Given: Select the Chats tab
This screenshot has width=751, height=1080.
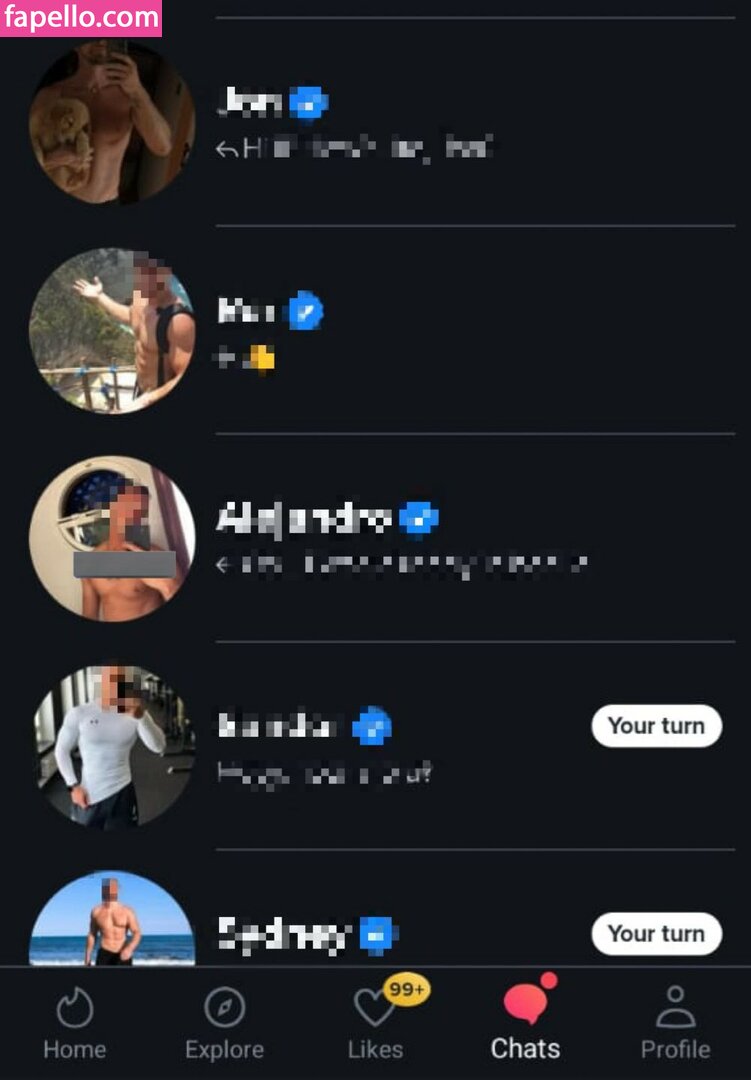Looking at the screenshot, I should (x=525, y=1024).
